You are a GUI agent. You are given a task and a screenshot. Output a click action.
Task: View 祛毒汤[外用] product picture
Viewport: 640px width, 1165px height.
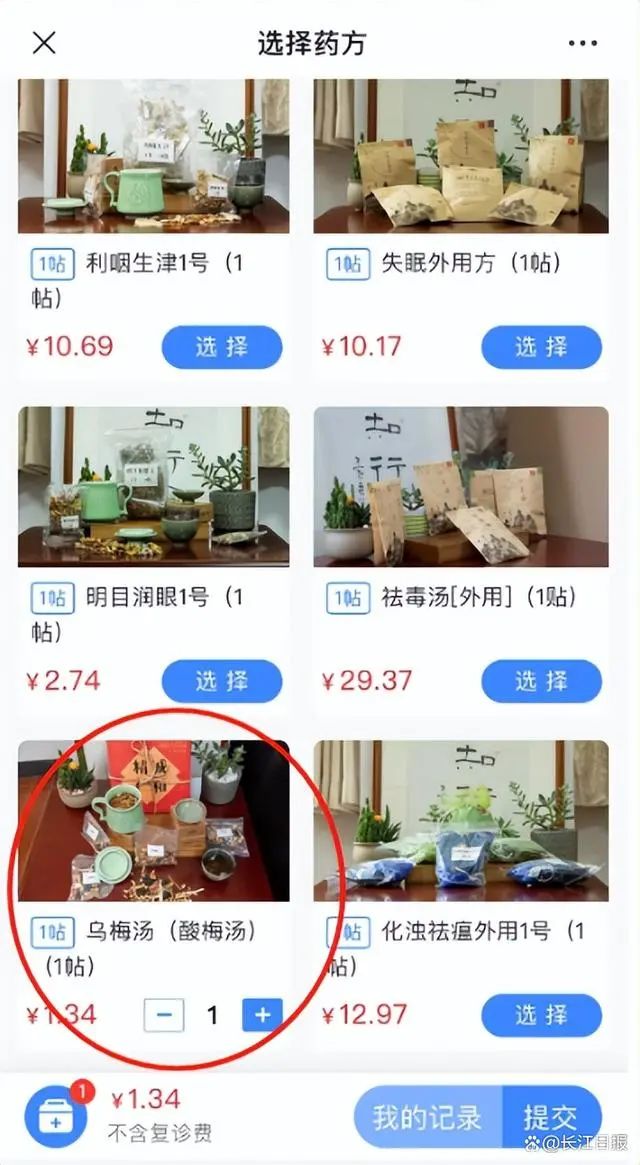point(461,487)
